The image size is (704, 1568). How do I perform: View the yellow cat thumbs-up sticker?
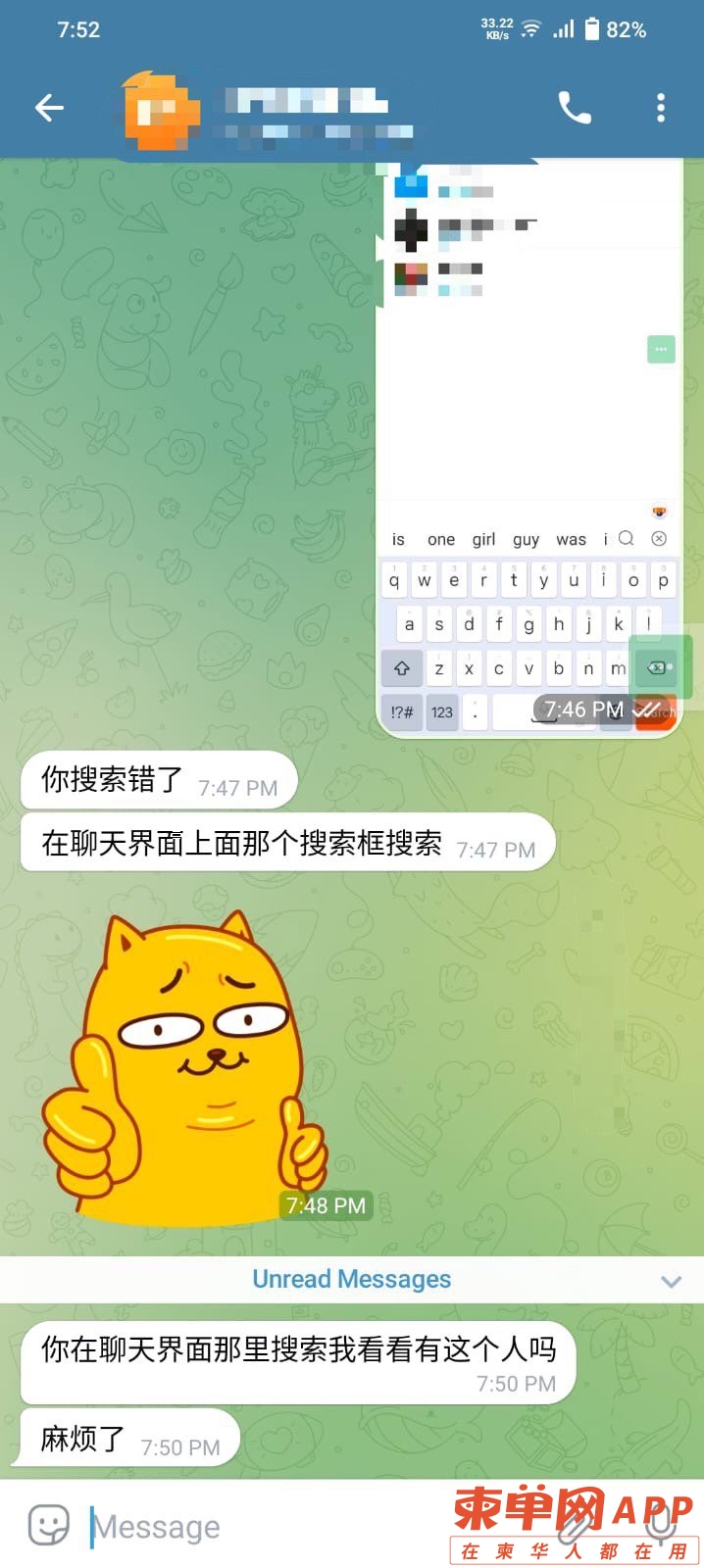[186, 1068]
